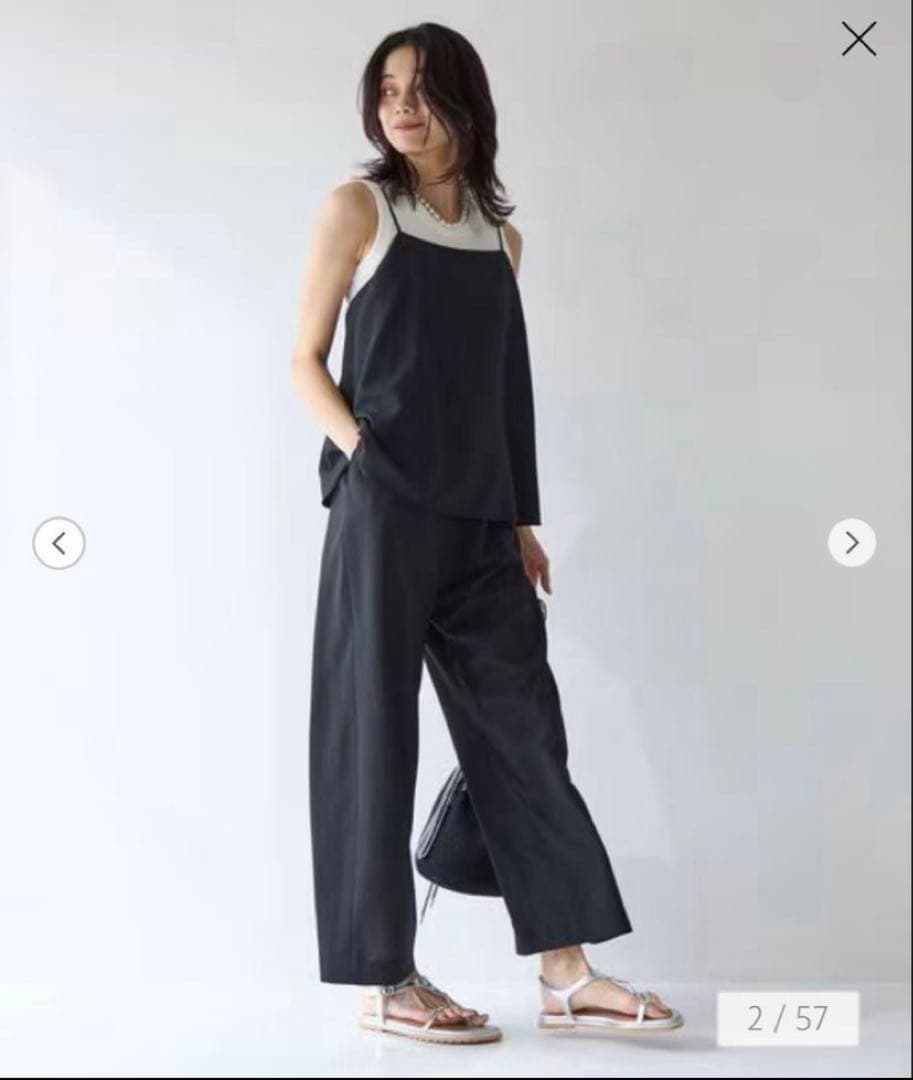This screenshot has width=913, height=1080.
Task: Show the next photo
Action: 852,543
